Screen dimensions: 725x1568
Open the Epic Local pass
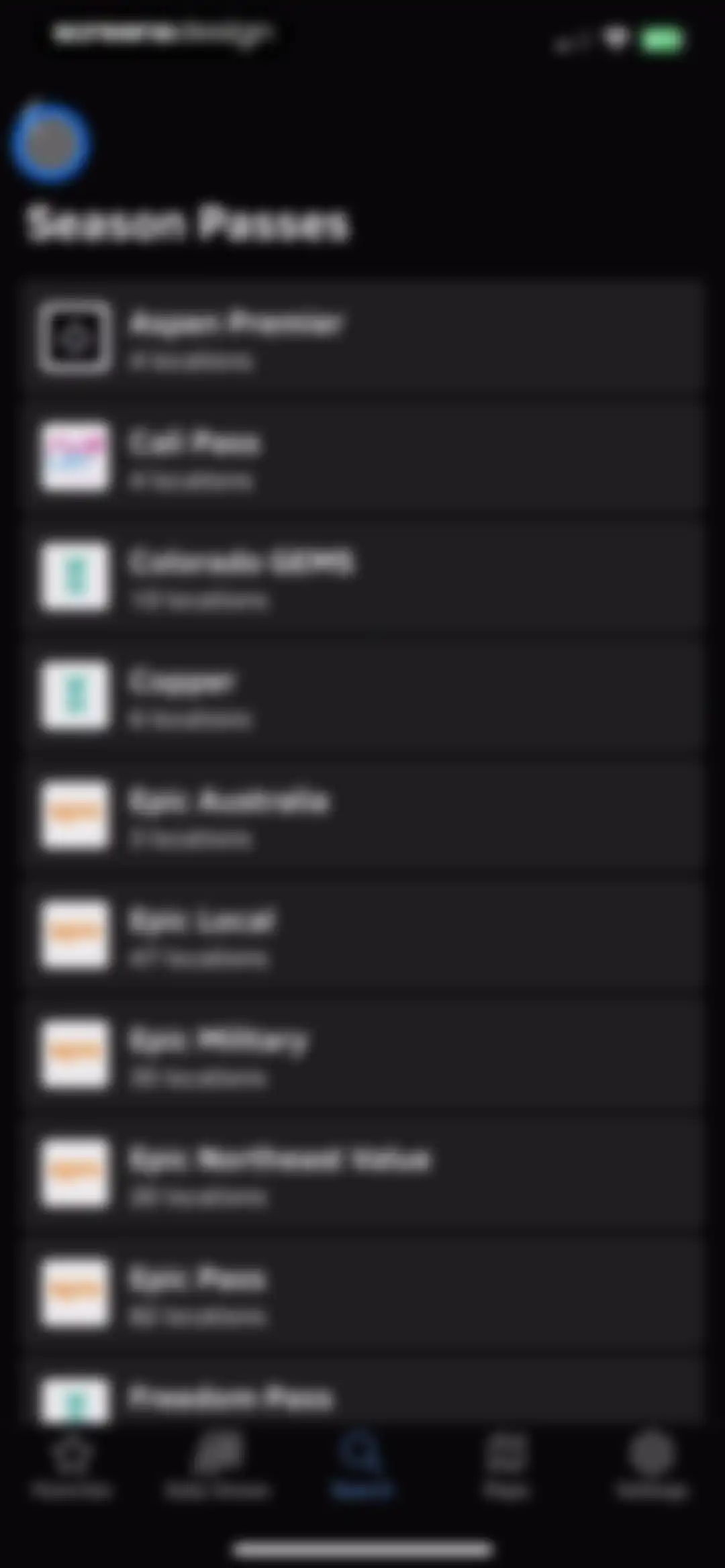[362, 935]
